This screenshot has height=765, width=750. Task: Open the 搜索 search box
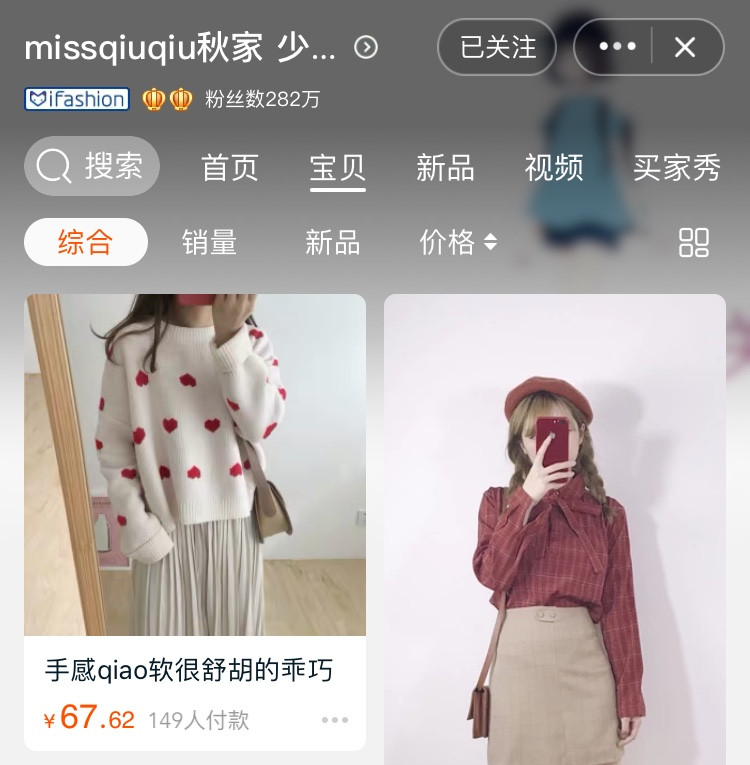point(92,166)
